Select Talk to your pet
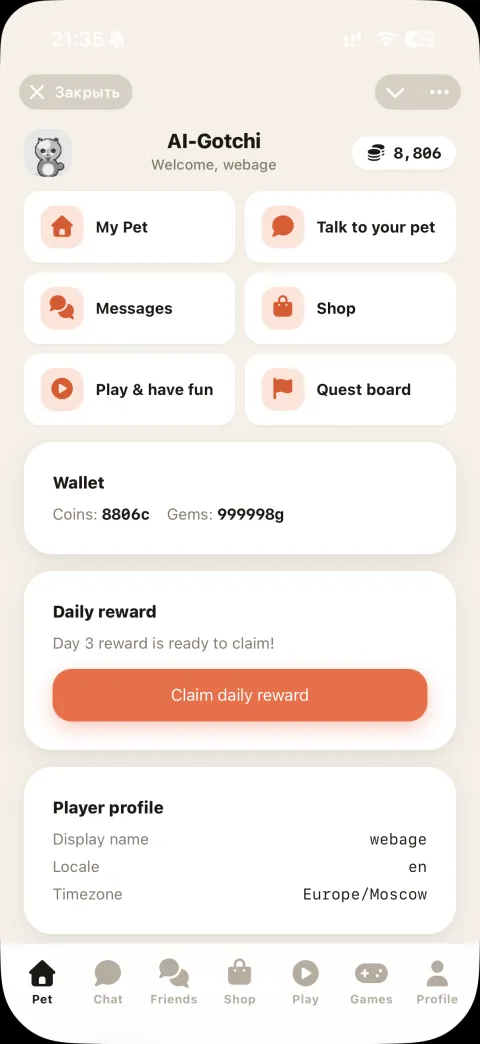 (x=350, y=227)
